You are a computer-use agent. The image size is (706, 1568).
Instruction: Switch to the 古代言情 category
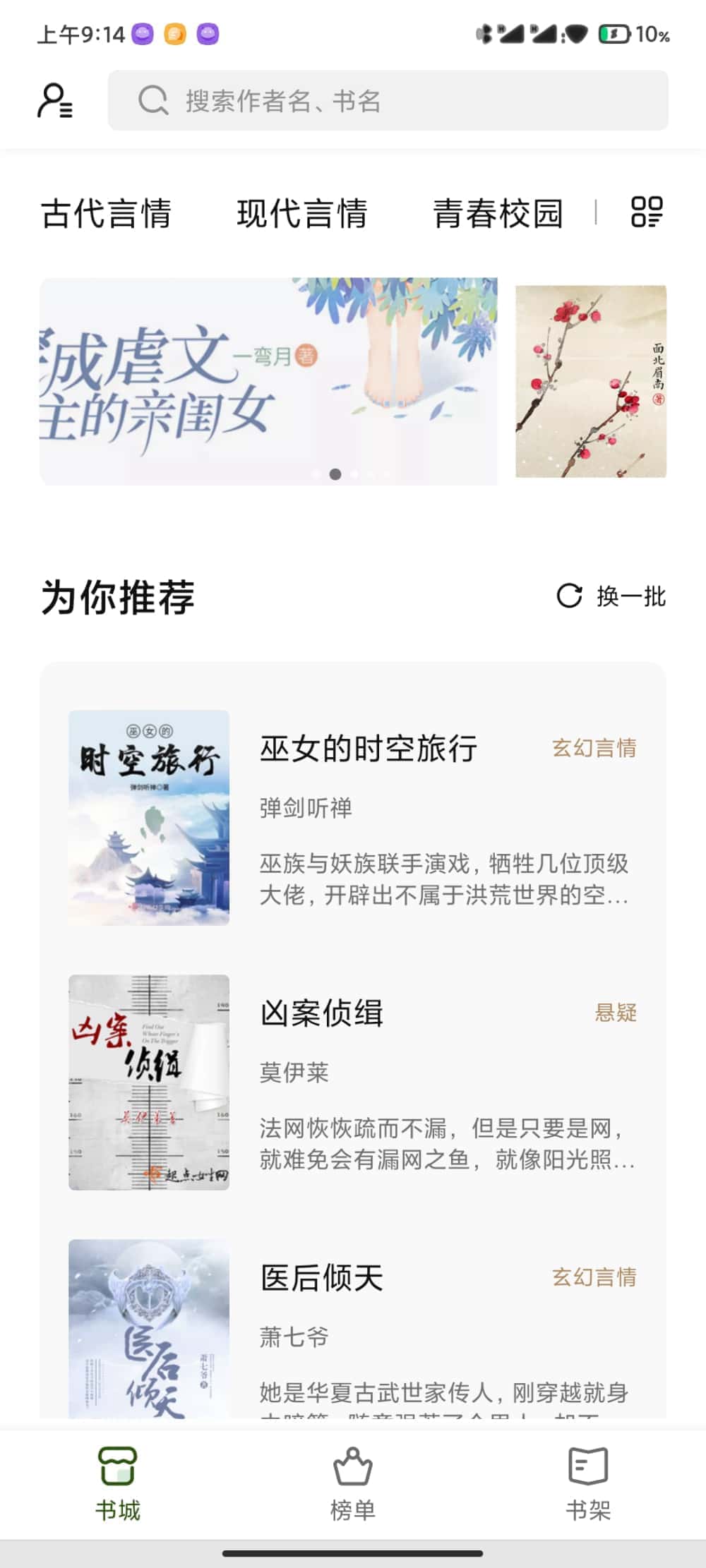pyautogui.click(x=106, y=213)
